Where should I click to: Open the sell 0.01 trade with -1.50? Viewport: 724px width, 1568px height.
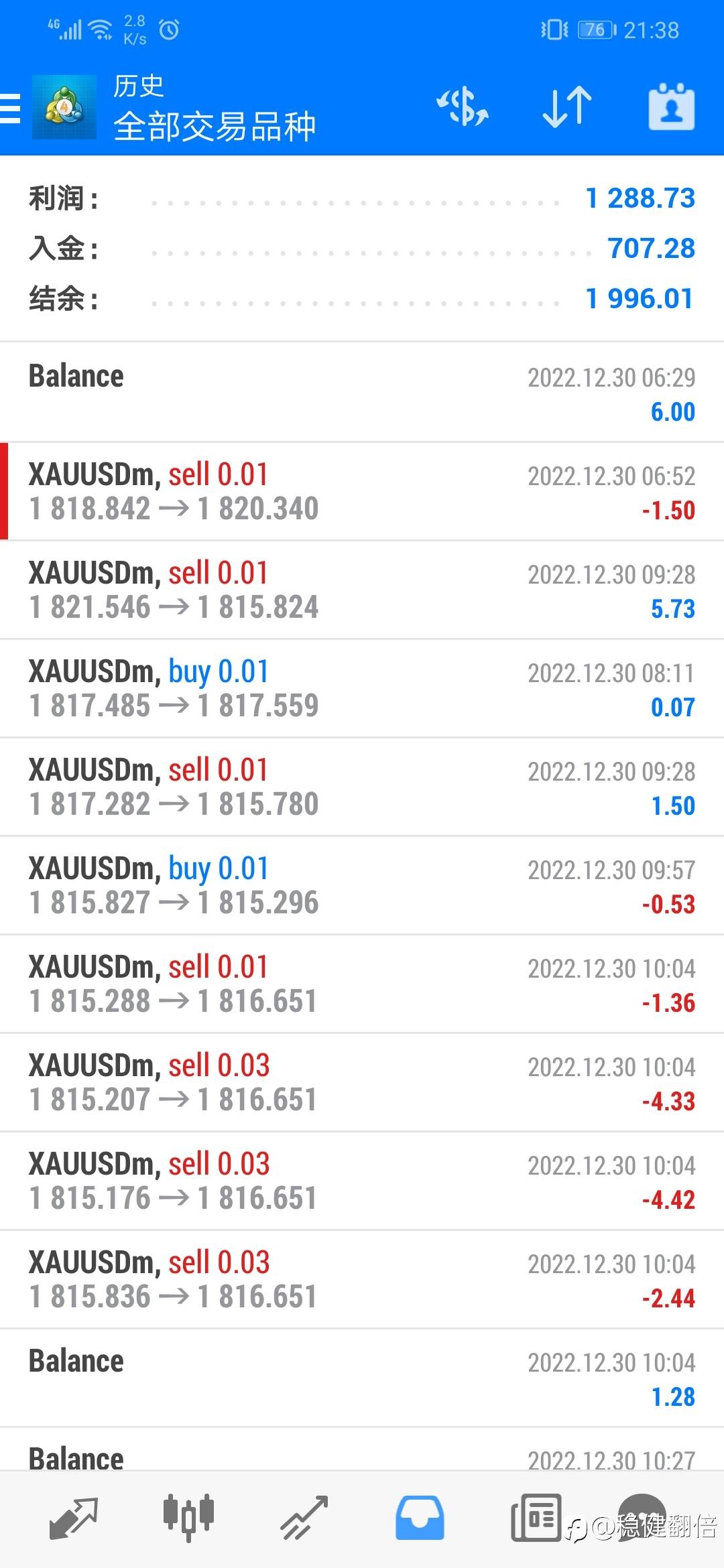coord(362,492)
